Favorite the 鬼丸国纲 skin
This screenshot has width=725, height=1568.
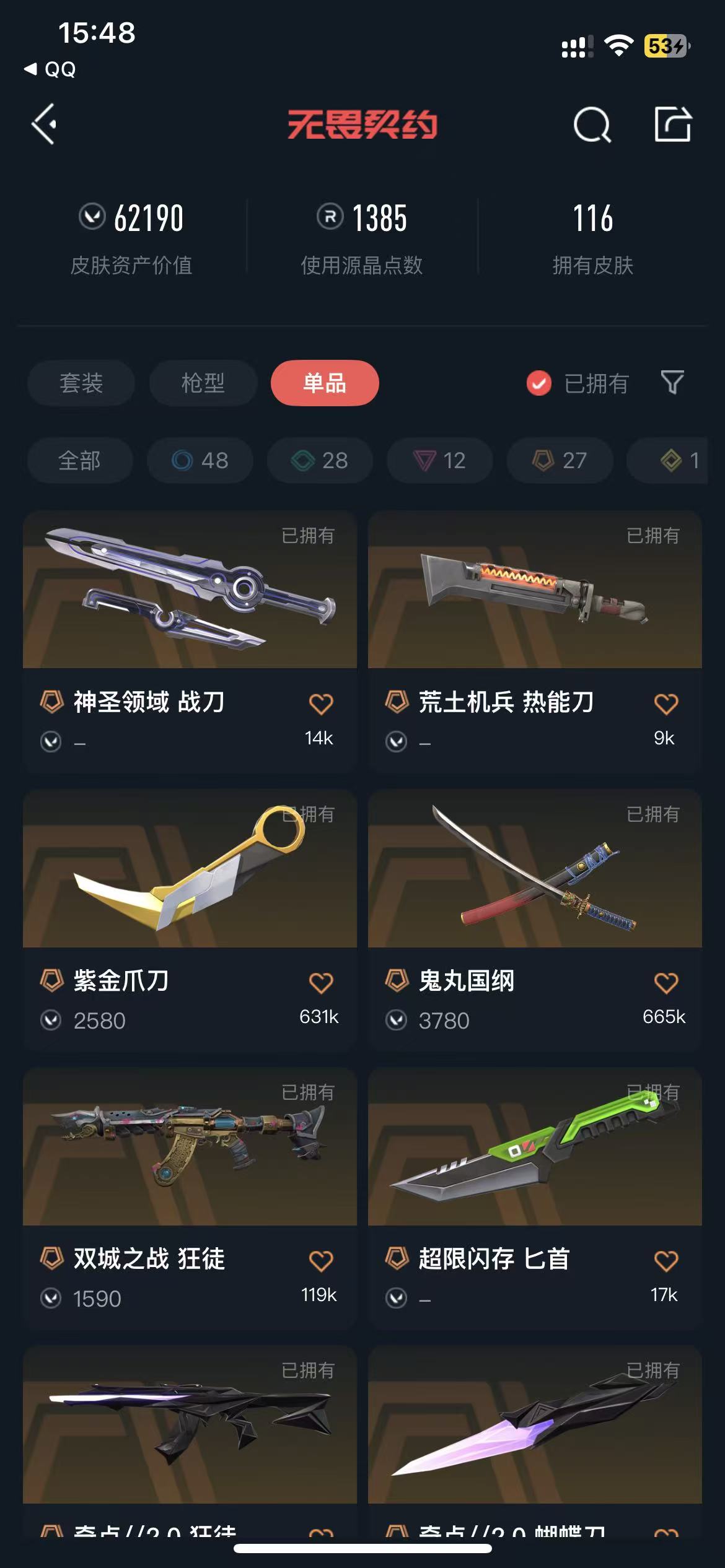666,983
